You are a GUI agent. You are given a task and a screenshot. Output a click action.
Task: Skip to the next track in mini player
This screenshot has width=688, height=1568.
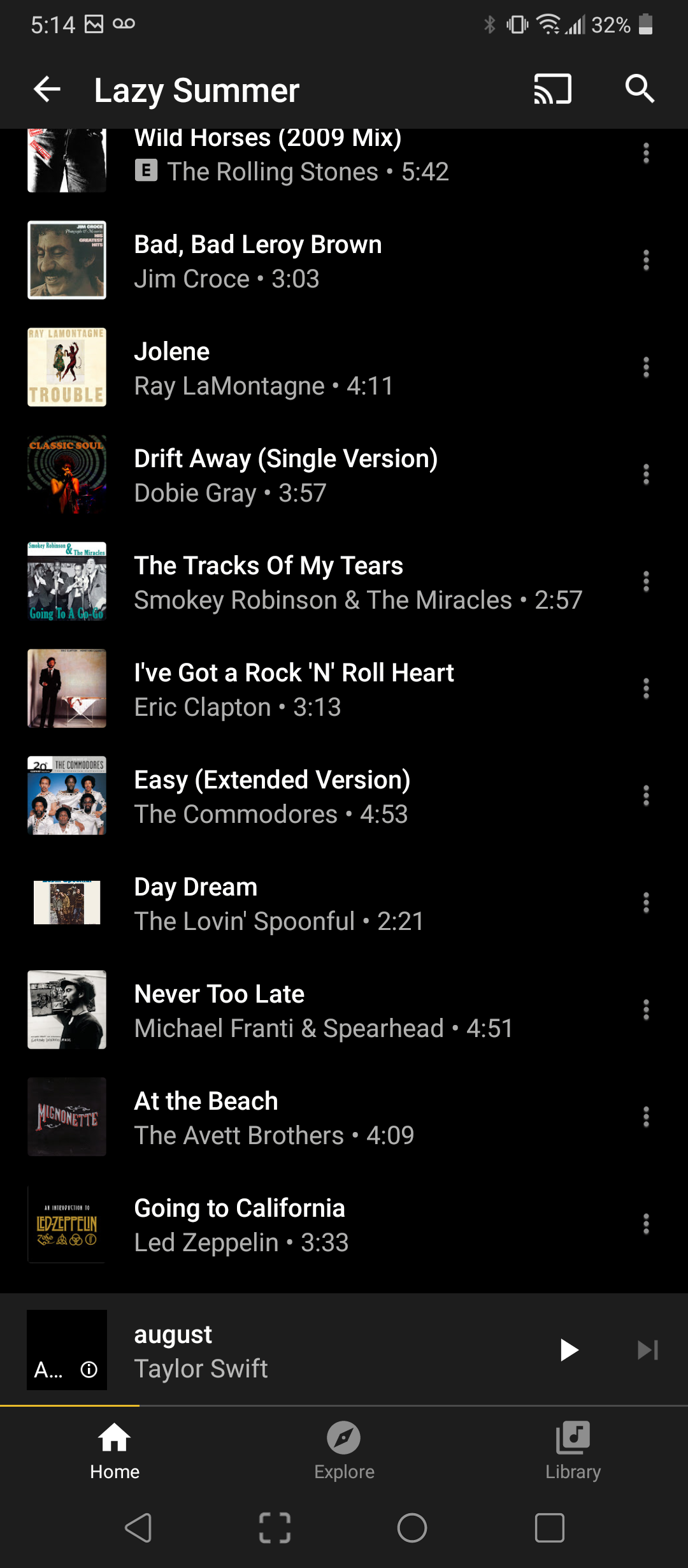click(648, 1350)
